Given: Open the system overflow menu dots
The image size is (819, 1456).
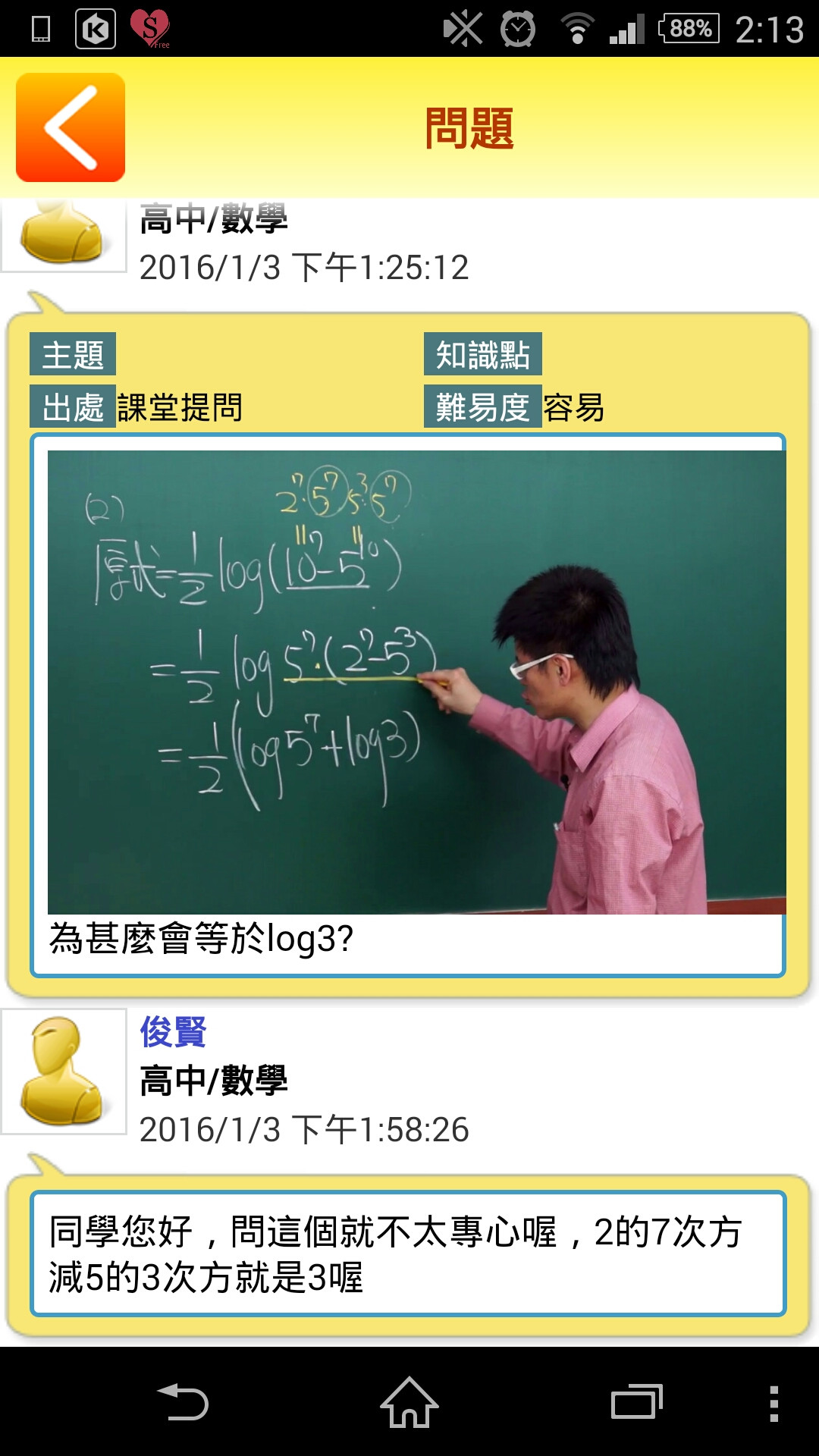Looking at the screenshot, I should coord(773,1403).
